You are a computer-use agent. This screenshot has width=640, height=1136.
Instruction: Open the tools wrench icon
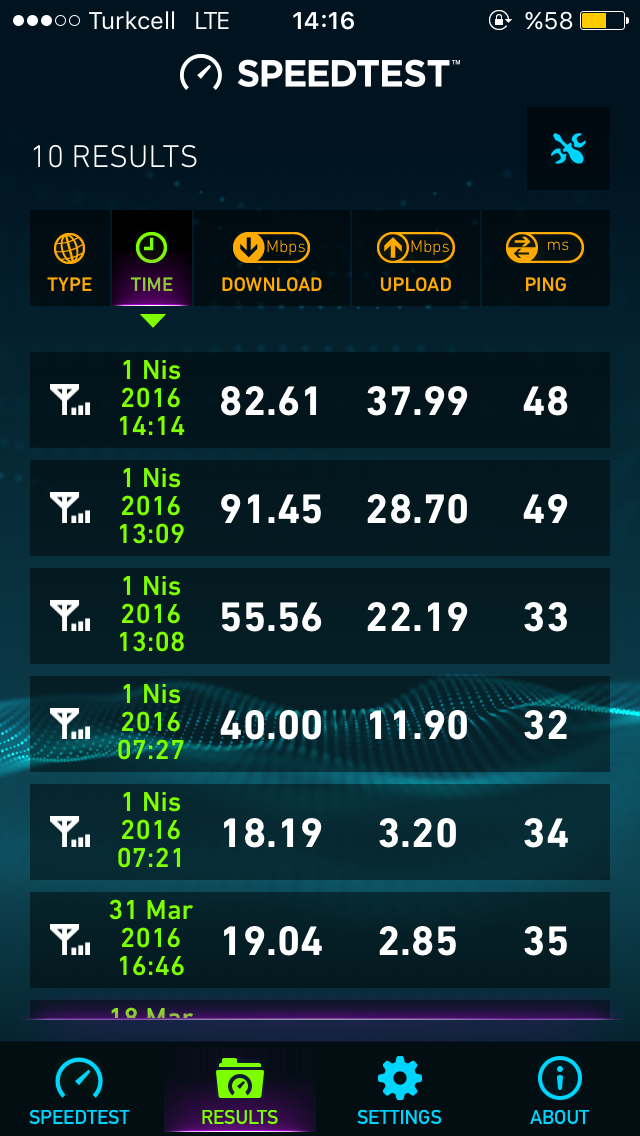568,149
